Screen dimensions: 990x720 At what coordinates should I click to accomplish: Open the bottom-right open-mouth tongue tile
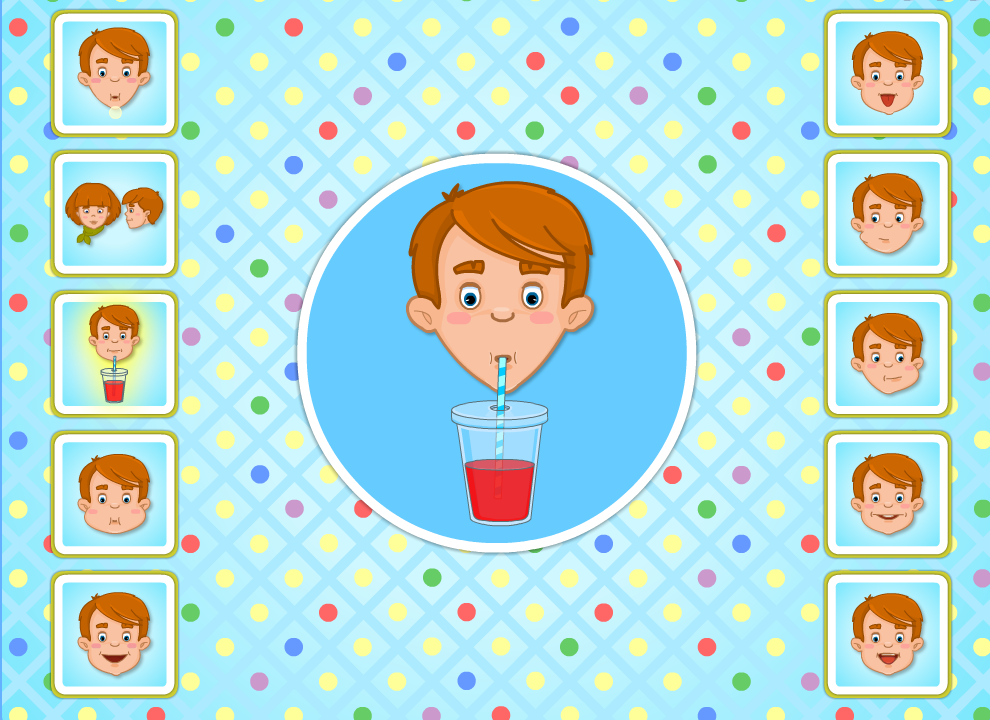(887, 634)
